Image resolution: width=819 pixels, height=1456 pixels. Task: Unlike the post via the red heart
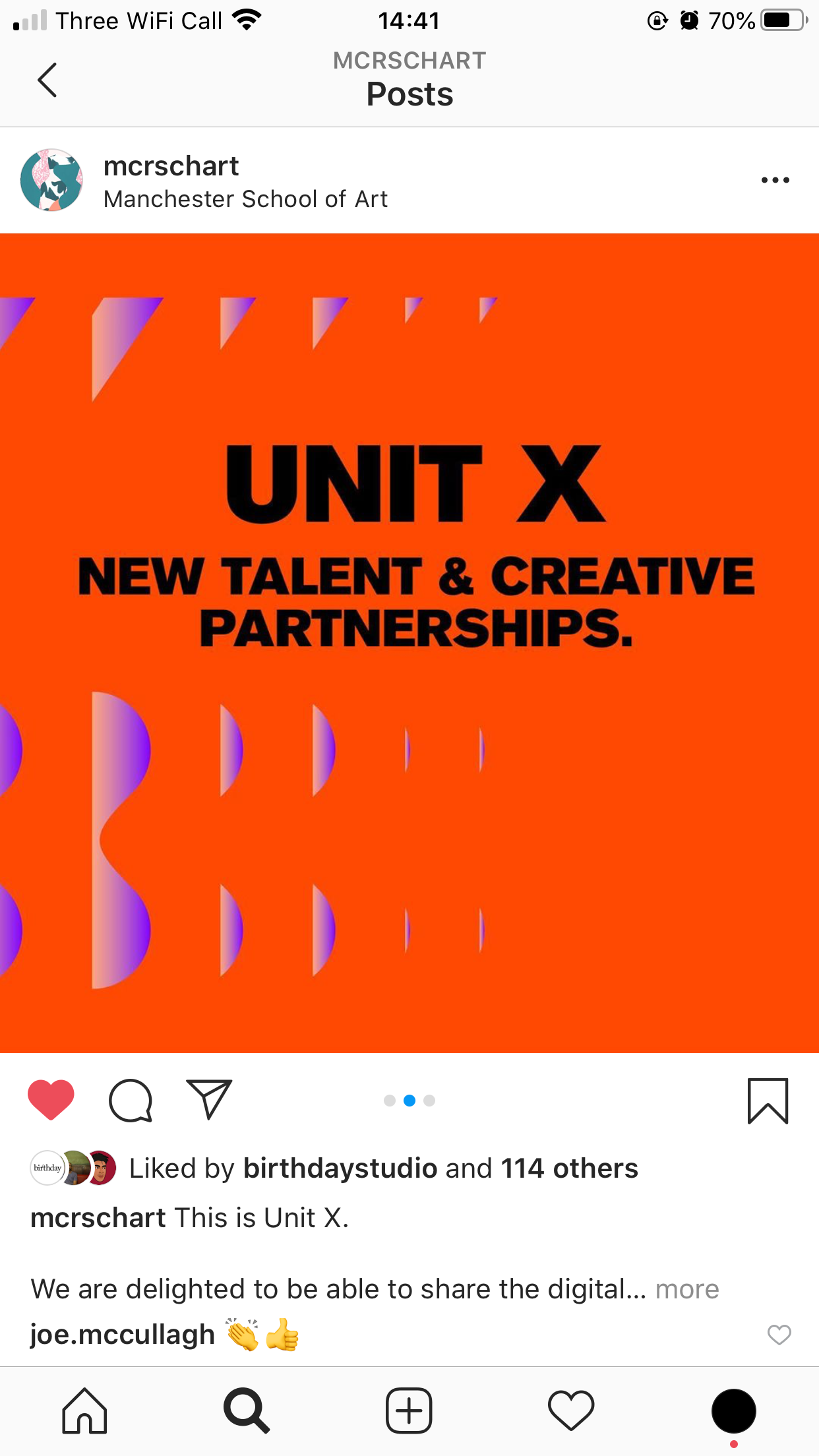pyautogui.click(x=51, y=1100)
